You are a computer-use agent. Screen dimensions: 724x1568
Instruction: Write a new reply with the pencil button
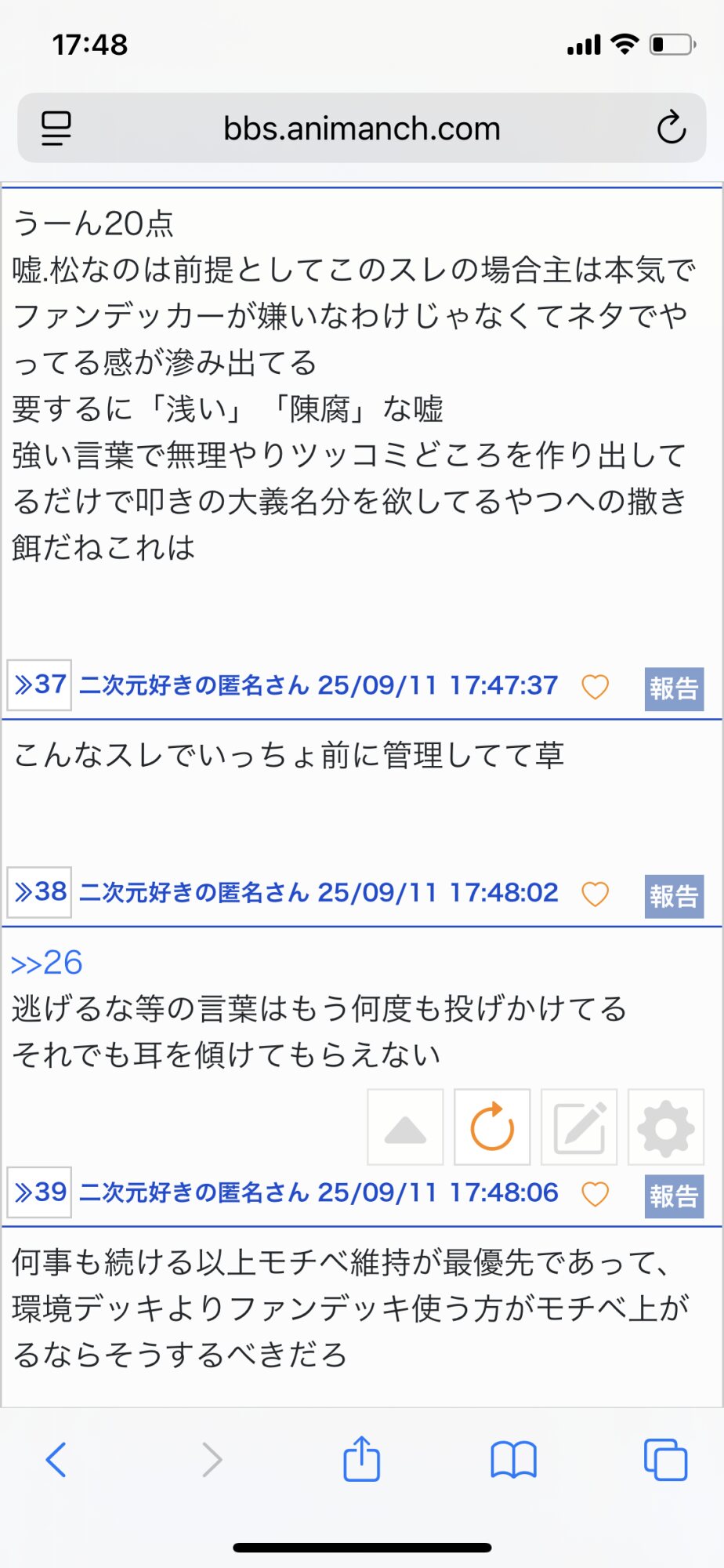coord(579,1127)
